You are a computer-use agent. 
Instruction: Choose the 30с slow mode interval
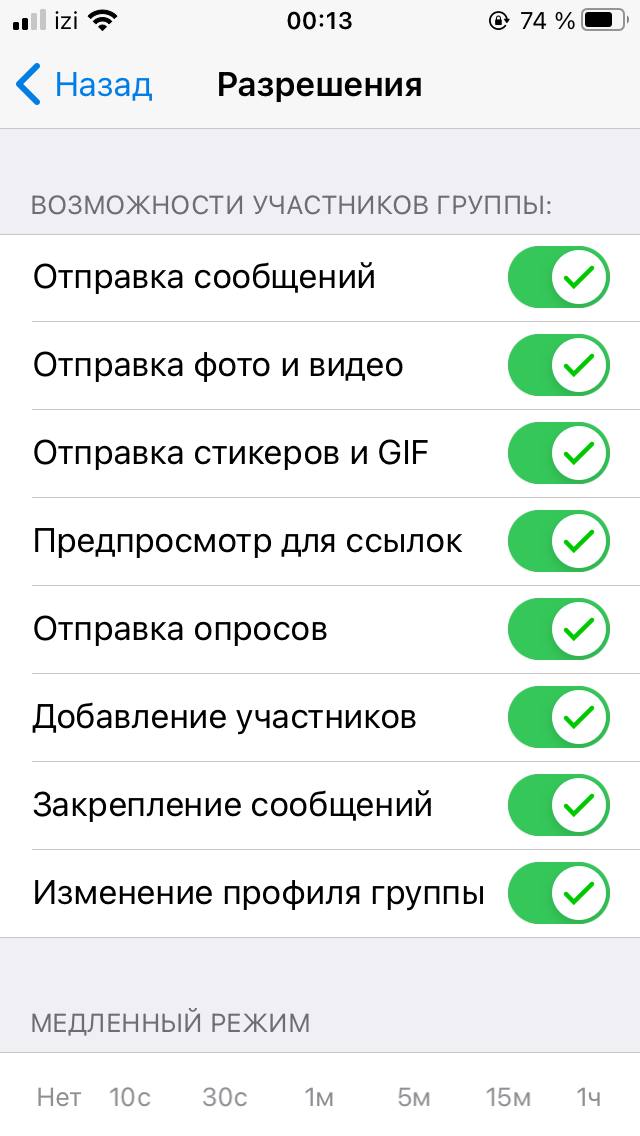[x=225, y=1098]
